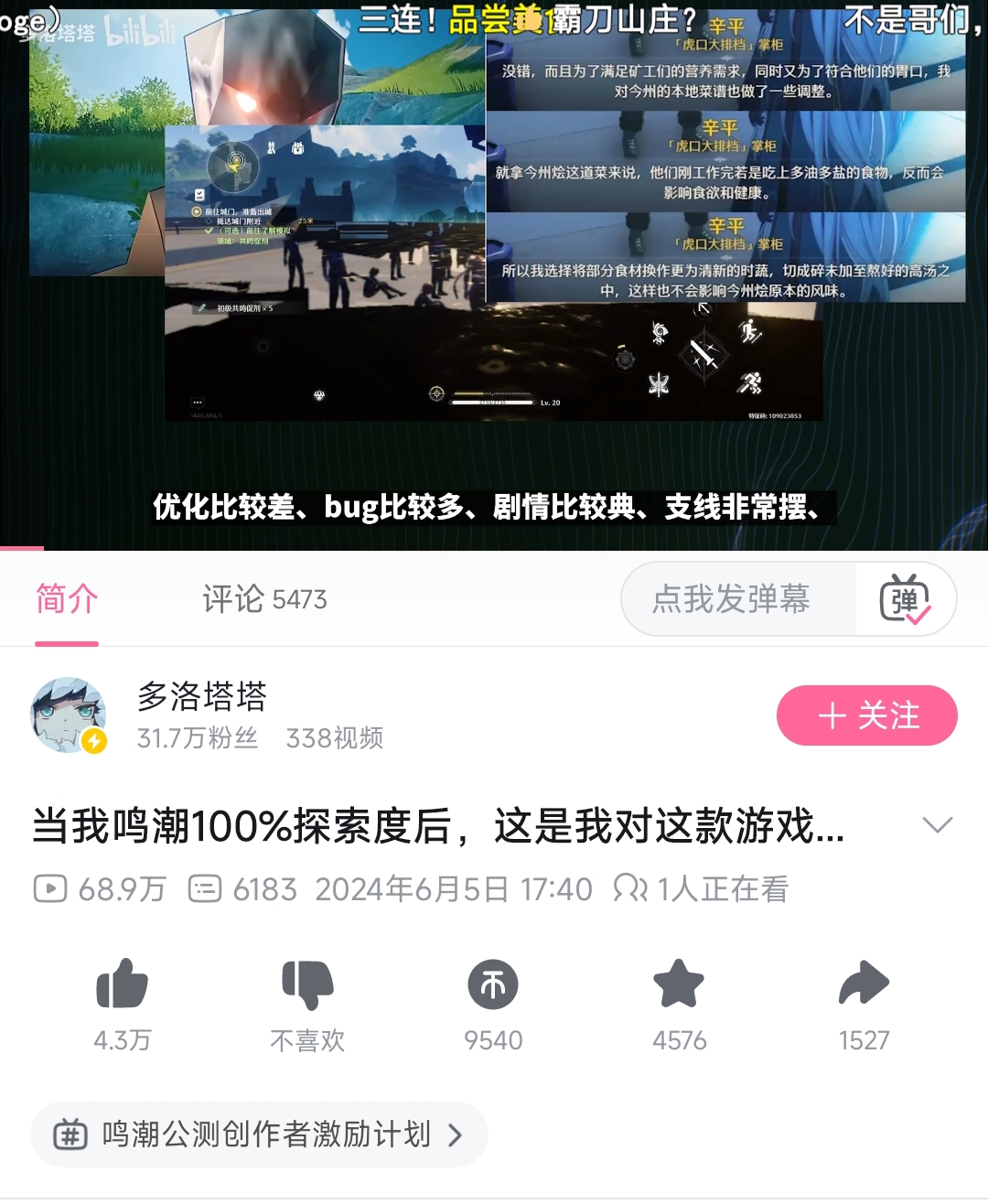988x1204 pixels.
Task: Expand the video title description chevron
Action: point(938,825)
